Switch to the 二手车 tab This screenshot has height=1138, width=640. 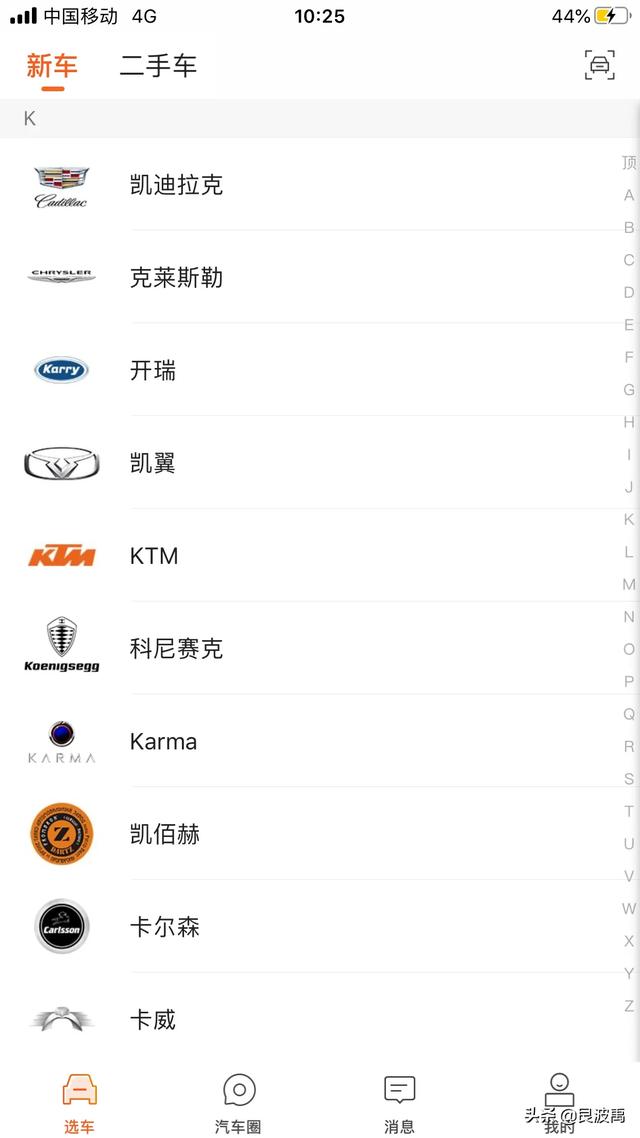158,66
